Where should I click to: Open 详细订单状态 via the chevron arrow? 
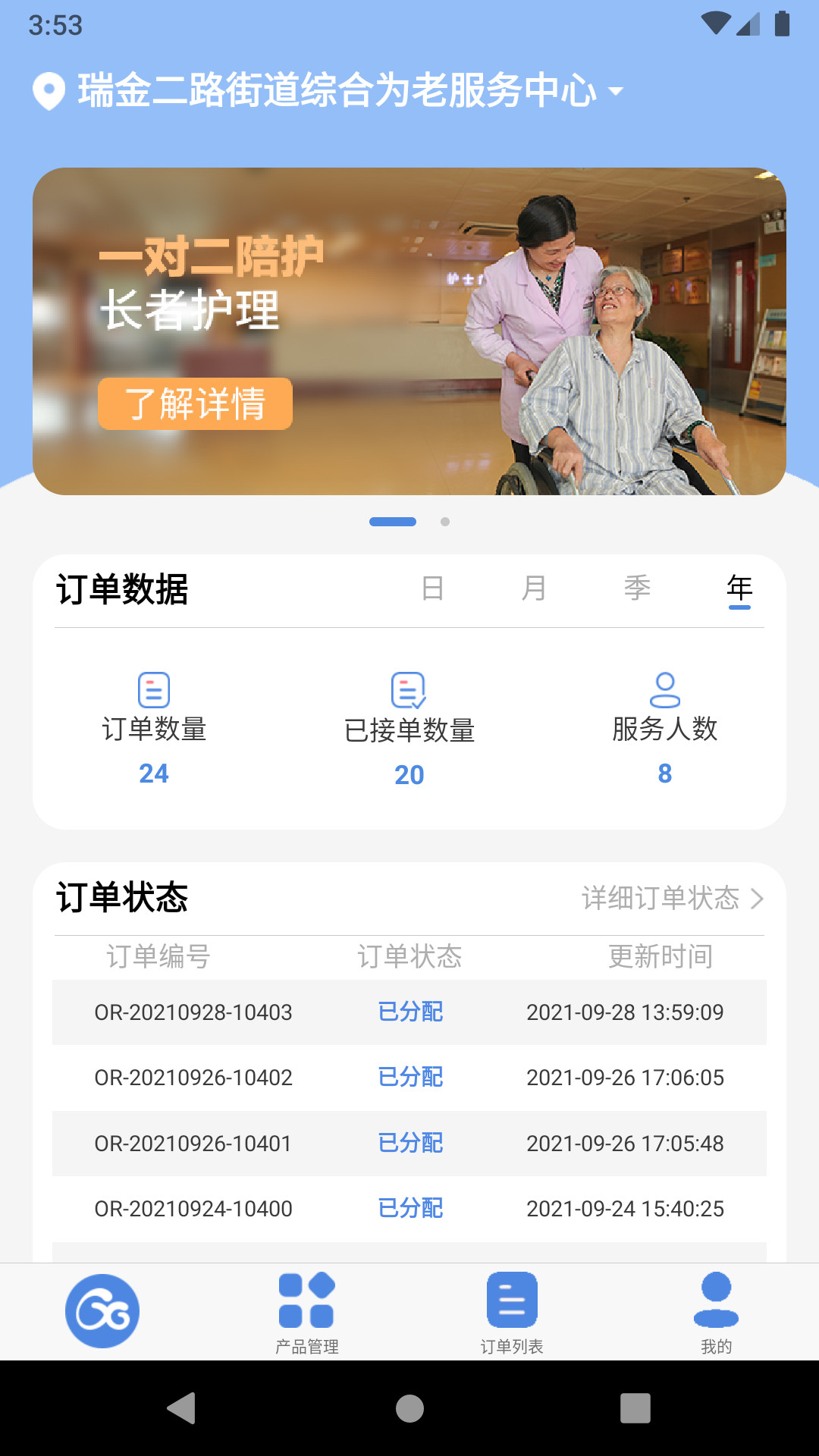pos(758,900)
